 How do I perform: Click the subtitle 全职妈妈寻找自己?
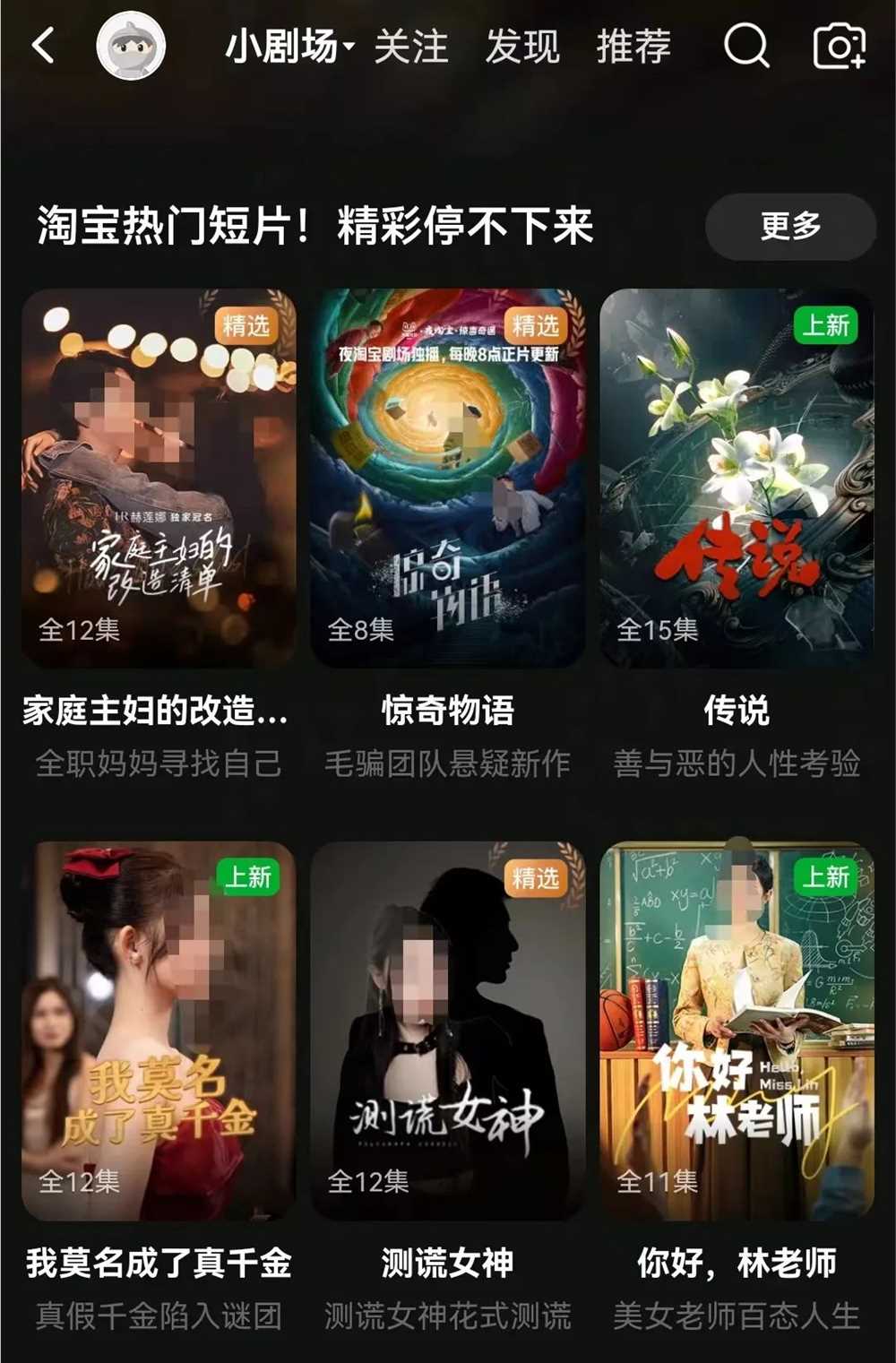157,763
